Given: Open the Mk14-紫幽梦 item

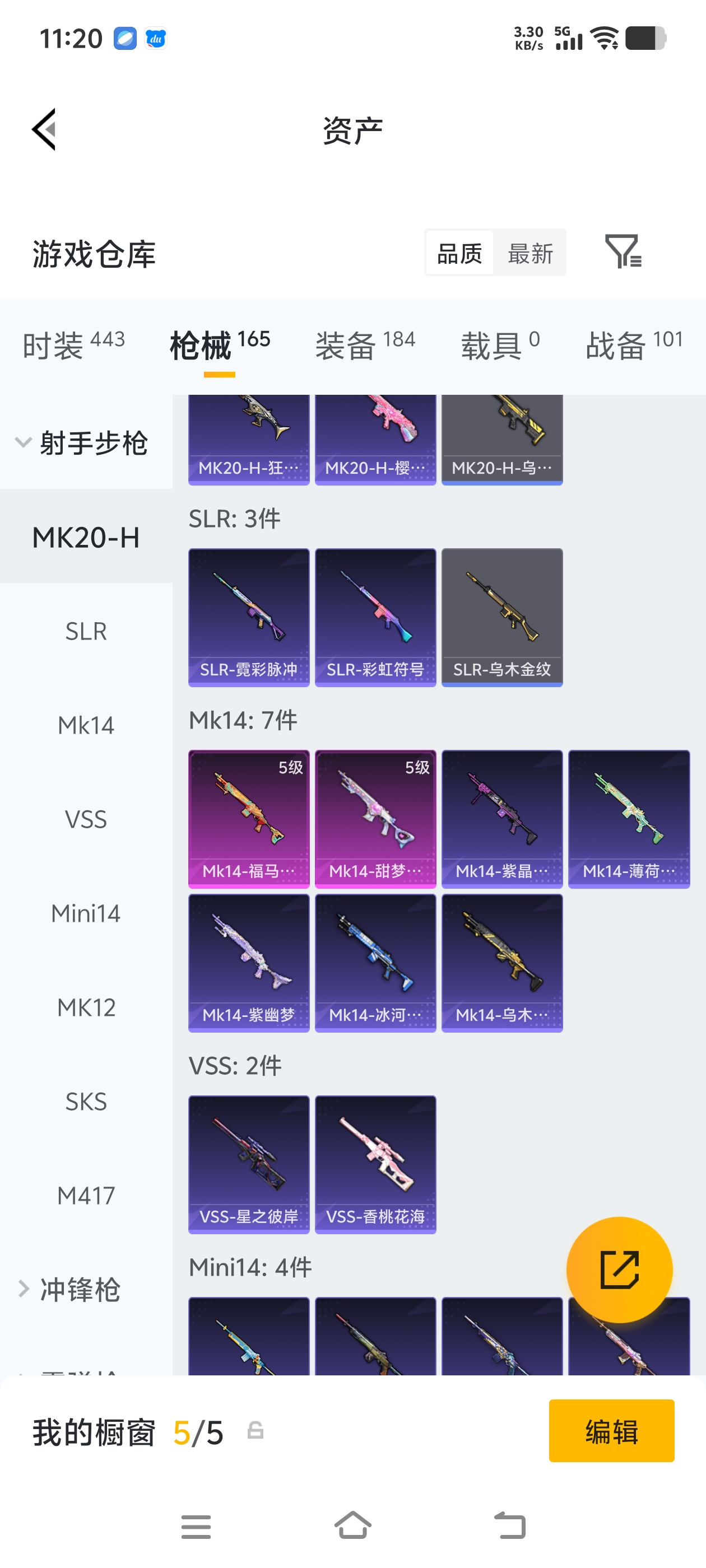Looking at the screenshot, I should [249, 962].
